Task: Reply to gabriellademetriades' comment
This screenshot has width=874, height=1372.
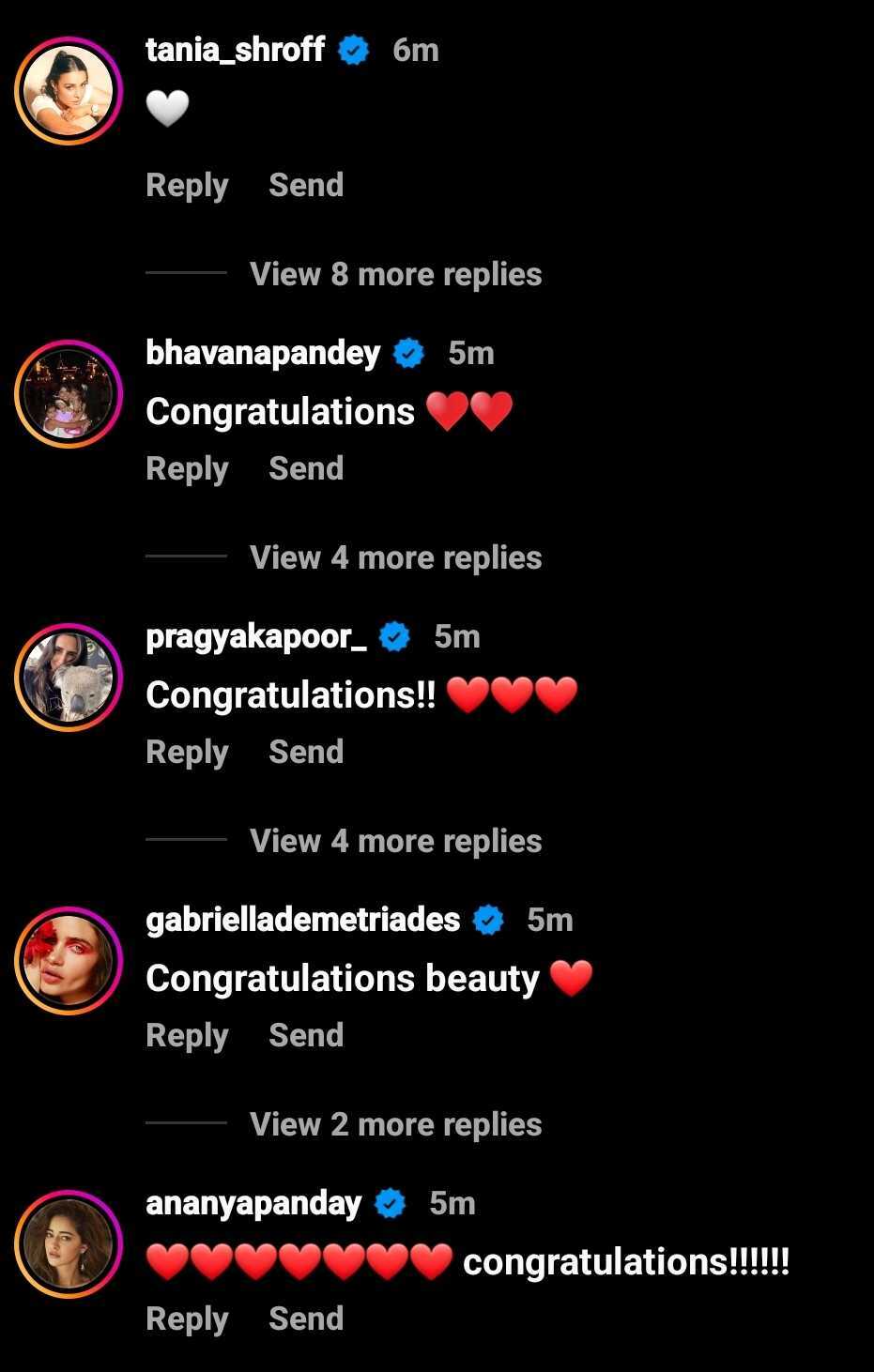Action: point(187,1035)
